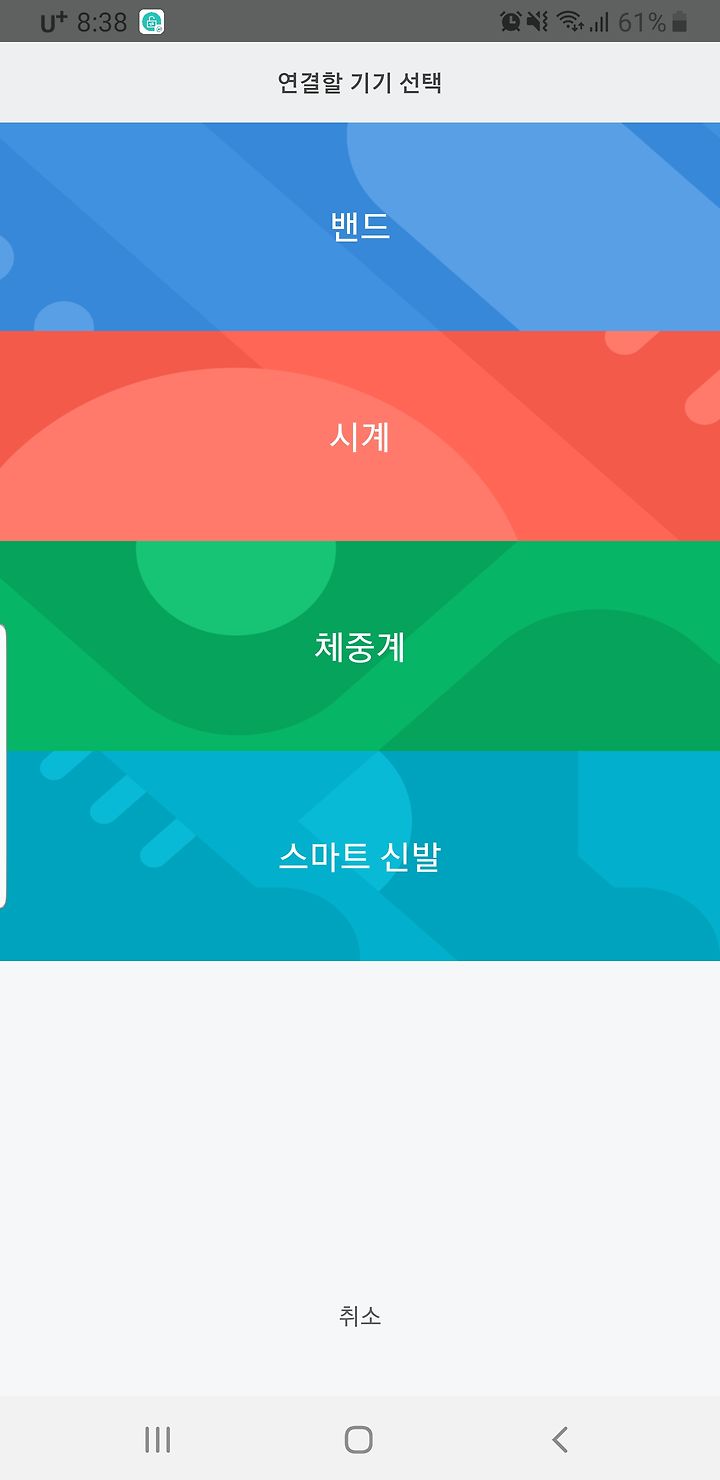
Task: Open recent apps from the navigation bar
Action: pos(157,1439)
